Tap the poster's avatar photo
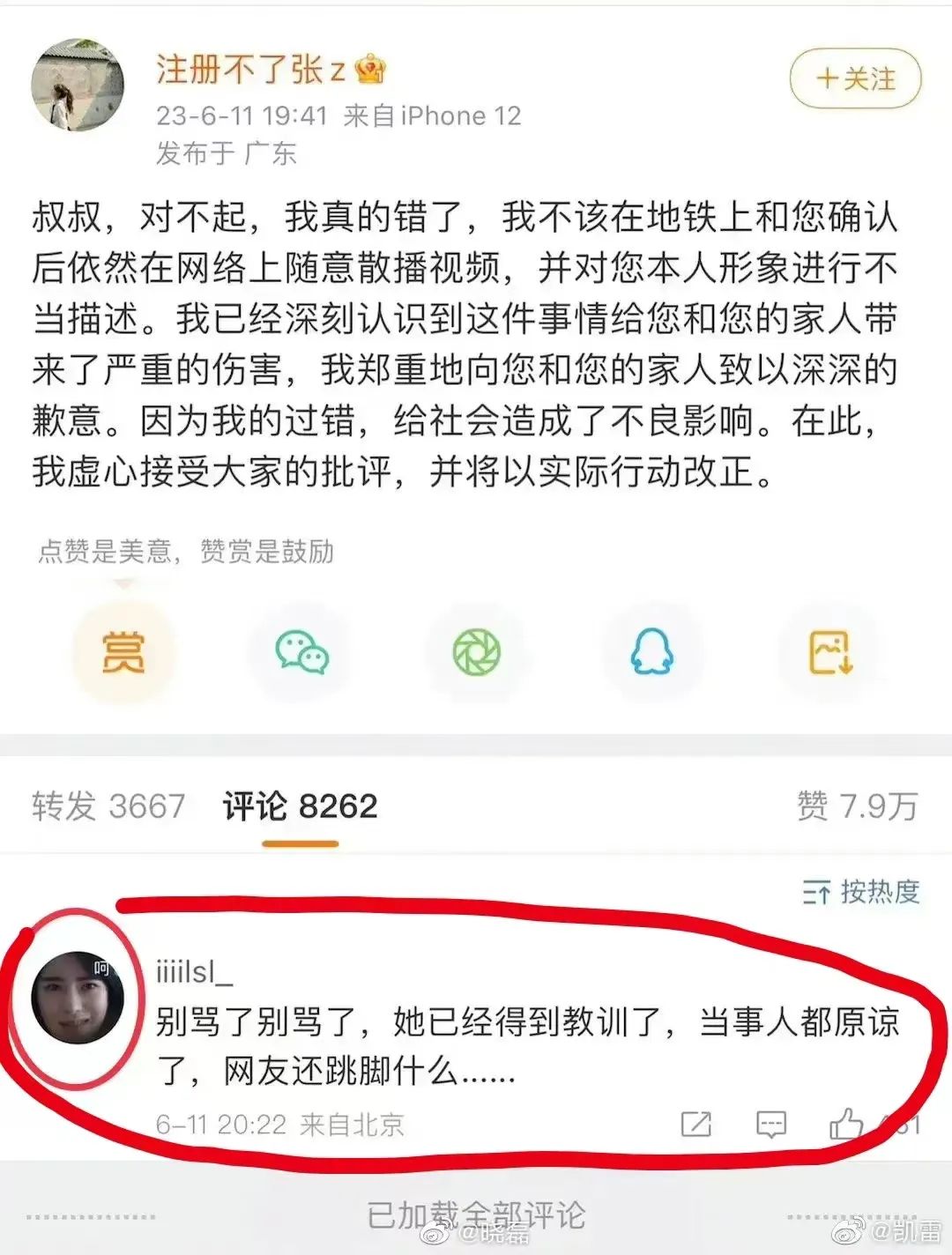Screen dimensions: 952x1255 pos(78,85)
